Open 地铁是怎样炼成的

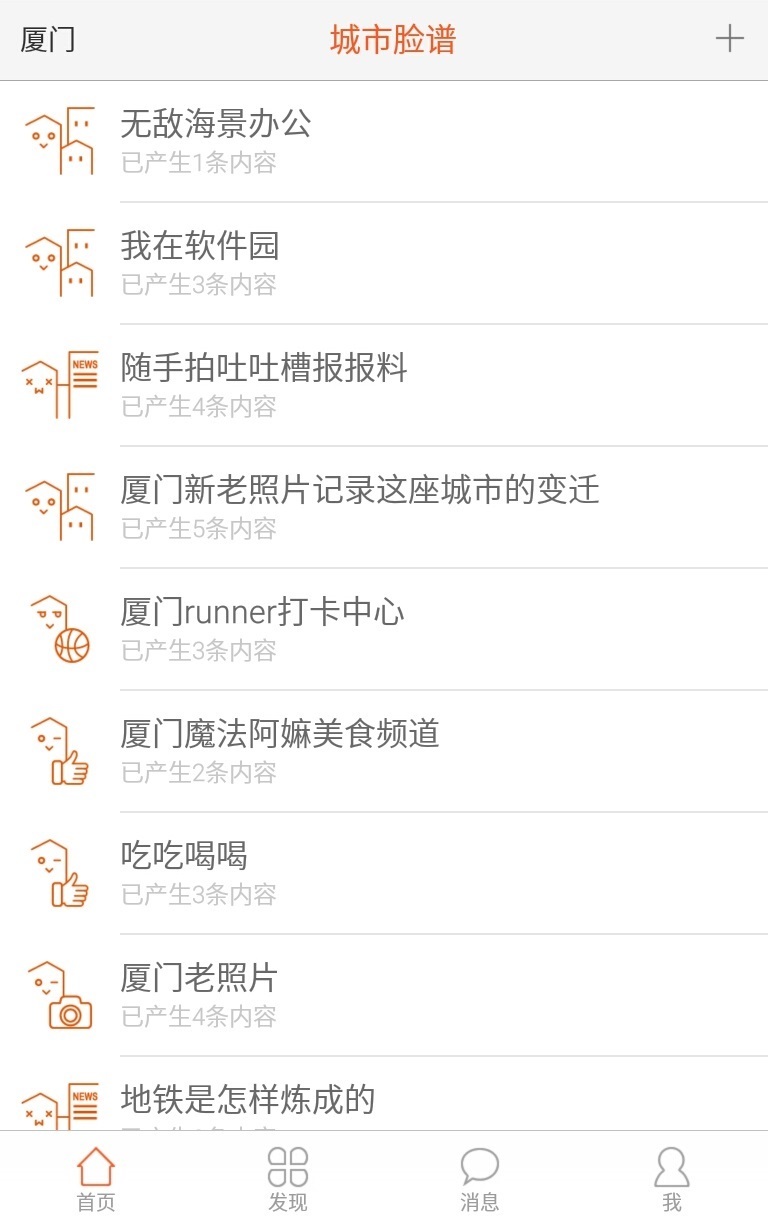(x=248, y=1100)
